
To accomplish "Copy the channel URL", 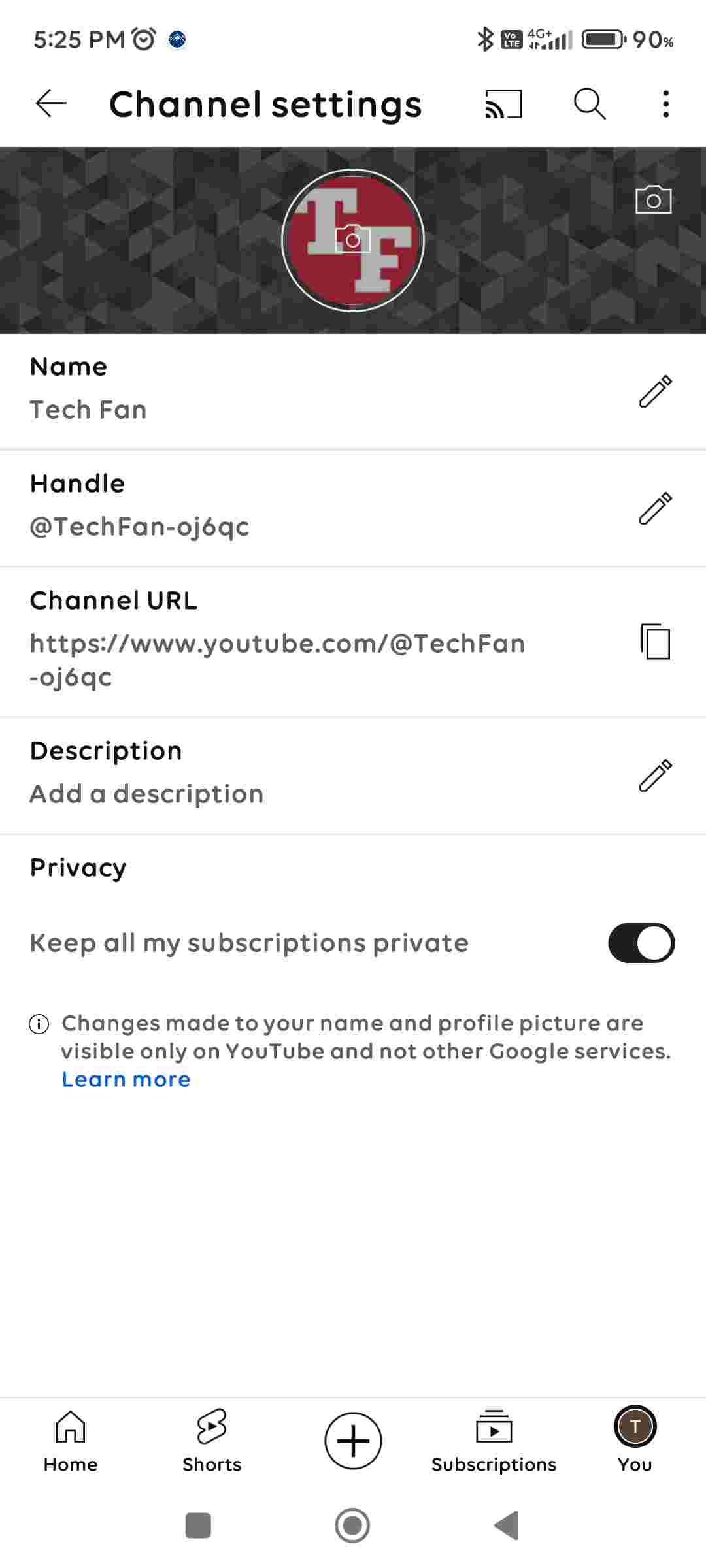I will [655, 642].
